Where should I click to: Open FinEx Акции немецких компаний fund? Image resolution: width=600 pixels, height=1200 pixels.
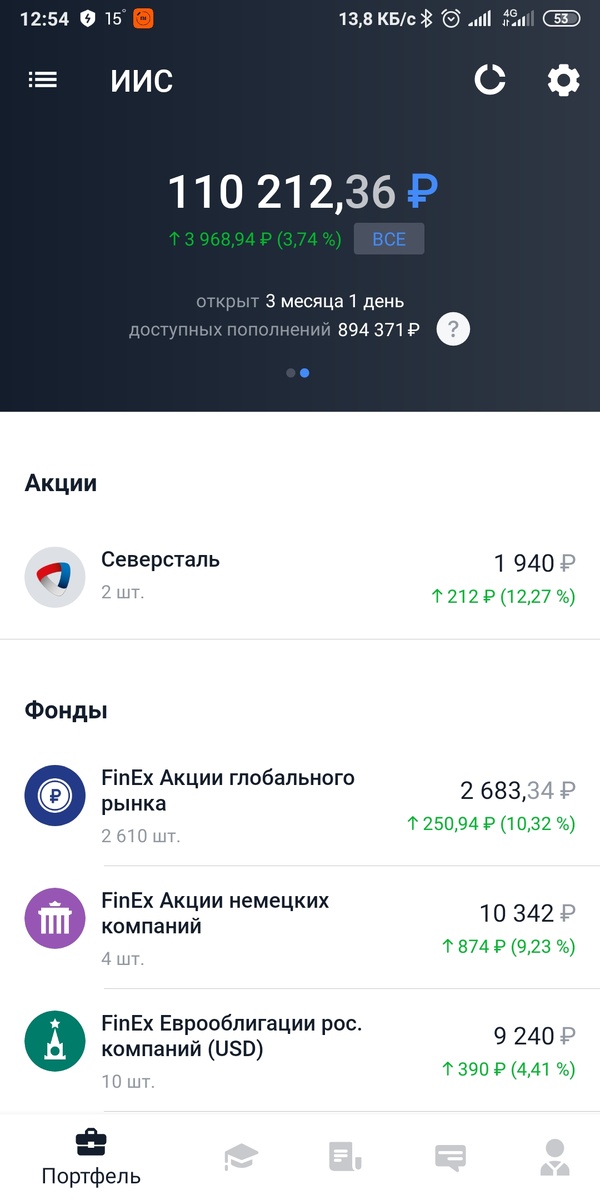click(x=300, y=928)
